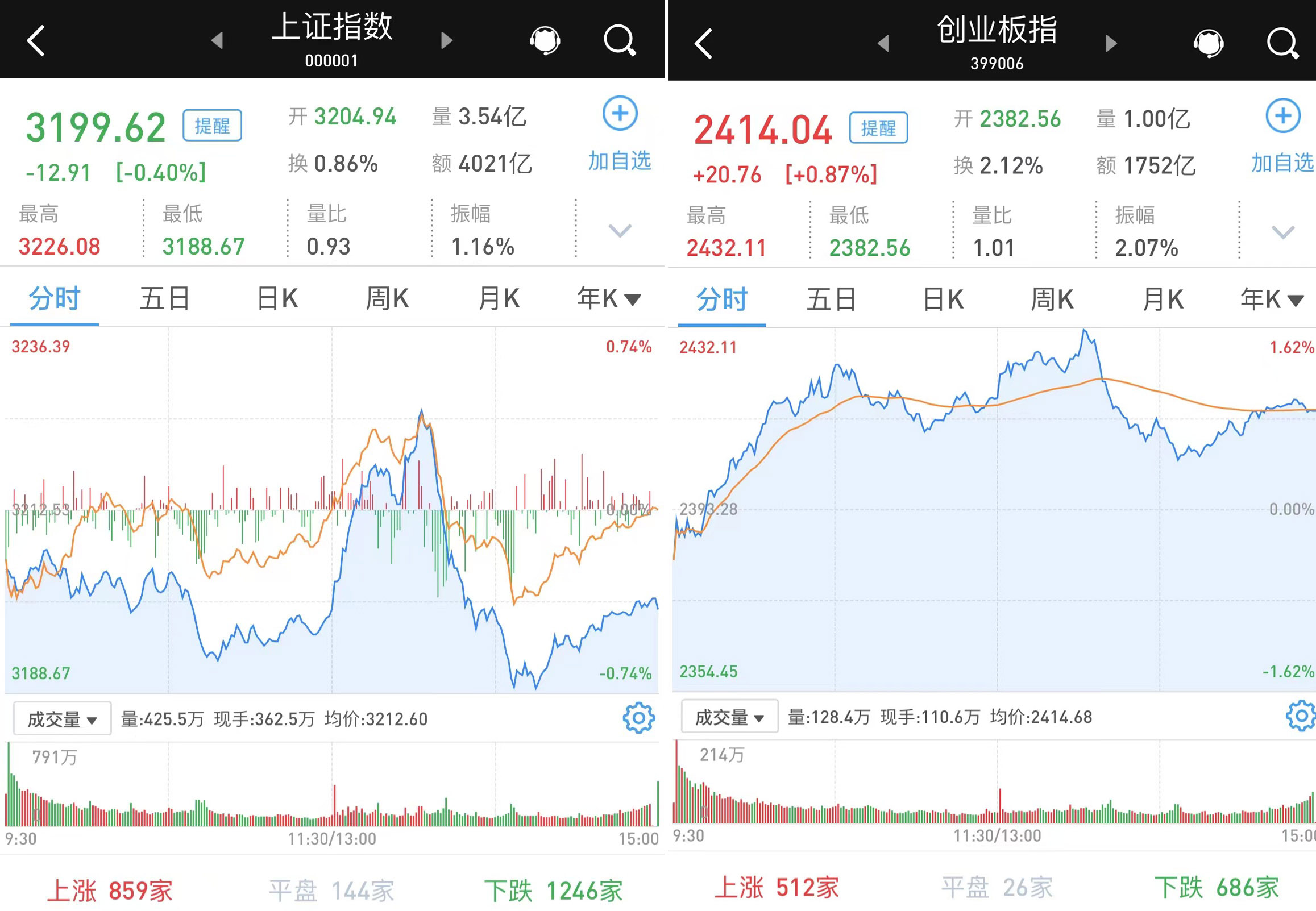
Task: View 周K chart for 上证指数
Action: [387, 299]
